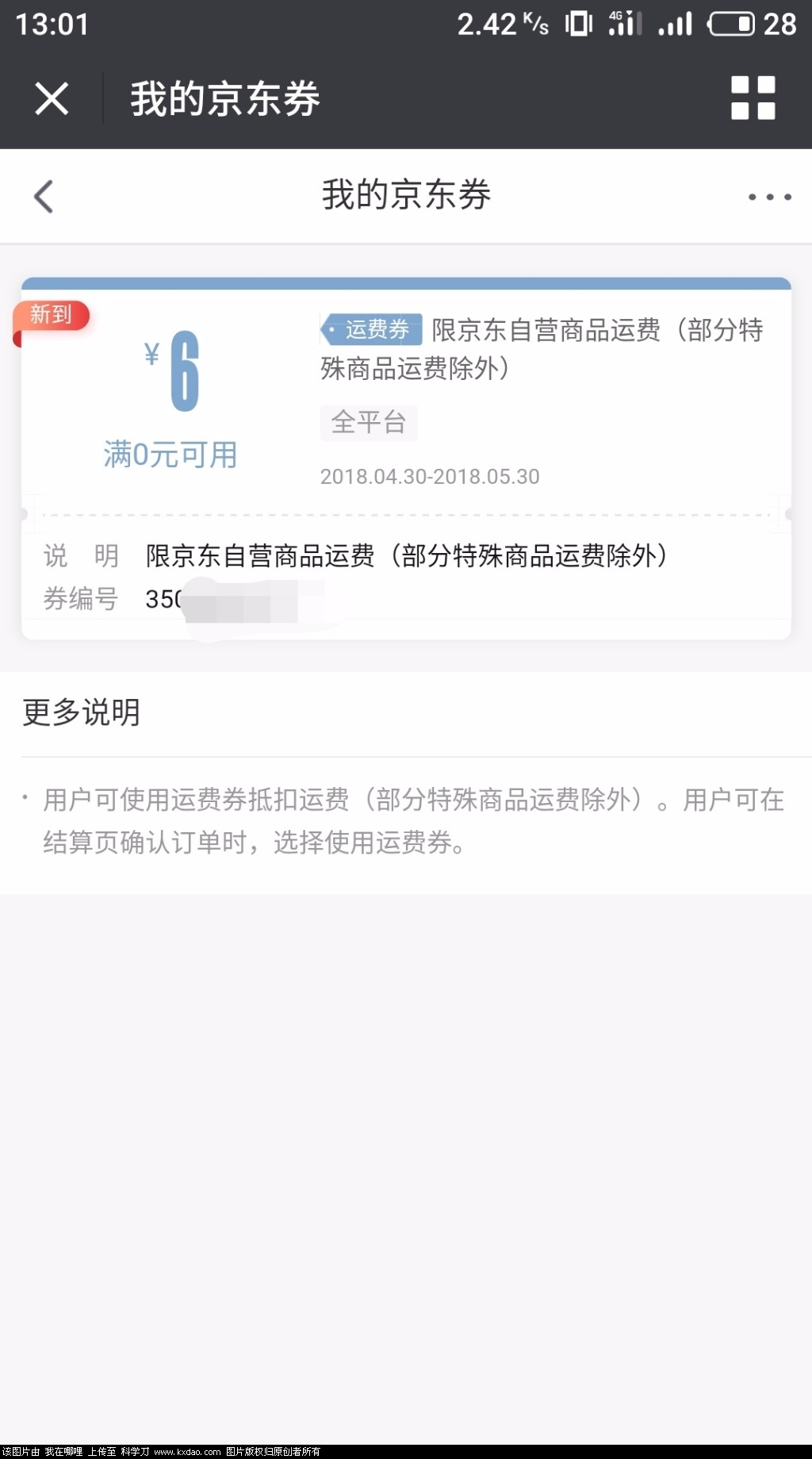This screenshot has width=812, height=1459.
Task: Close the 我的京东券 webview page
Action: pyautogui.click(x=52, y=99)
